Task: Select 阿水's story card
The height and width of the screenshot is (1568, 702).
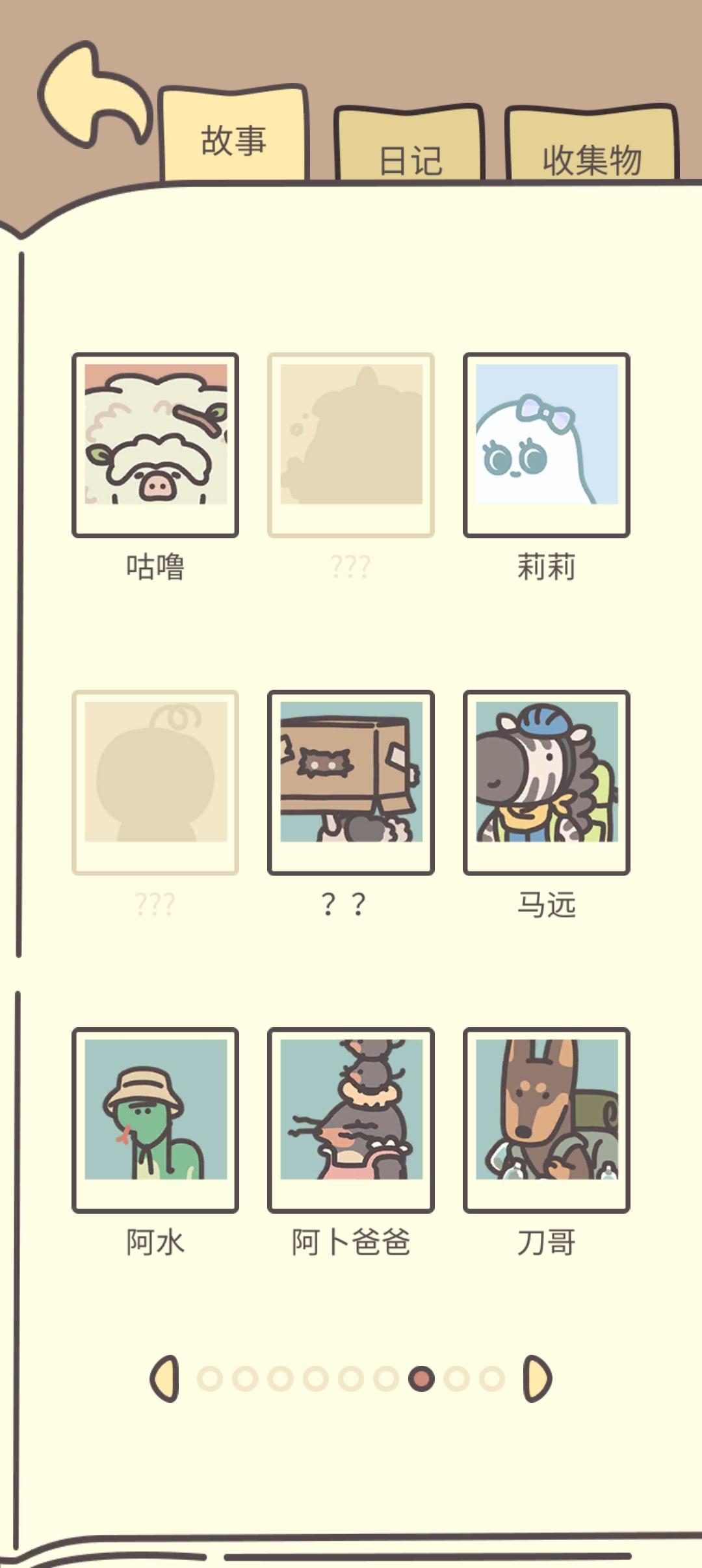Action: [x=155, y=1119]
